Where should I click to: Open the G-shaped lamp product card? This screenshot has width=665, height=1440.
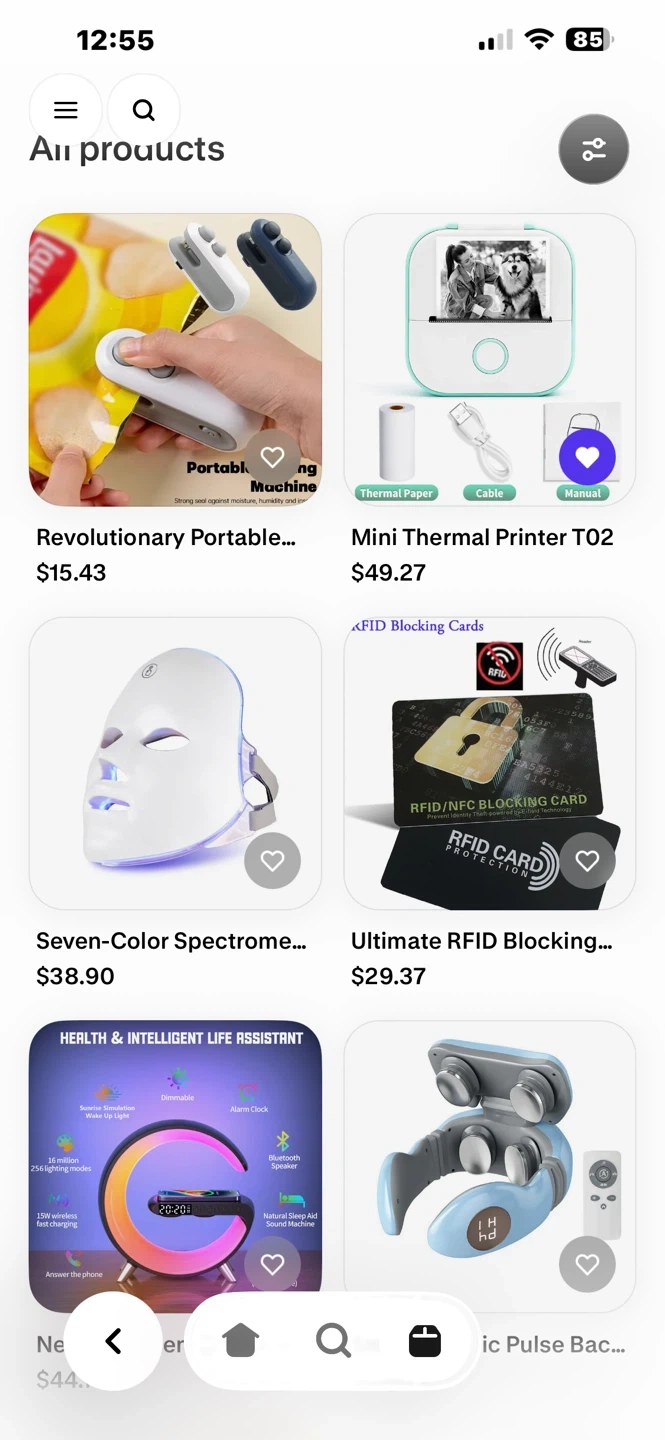(x=175, y=1166)
